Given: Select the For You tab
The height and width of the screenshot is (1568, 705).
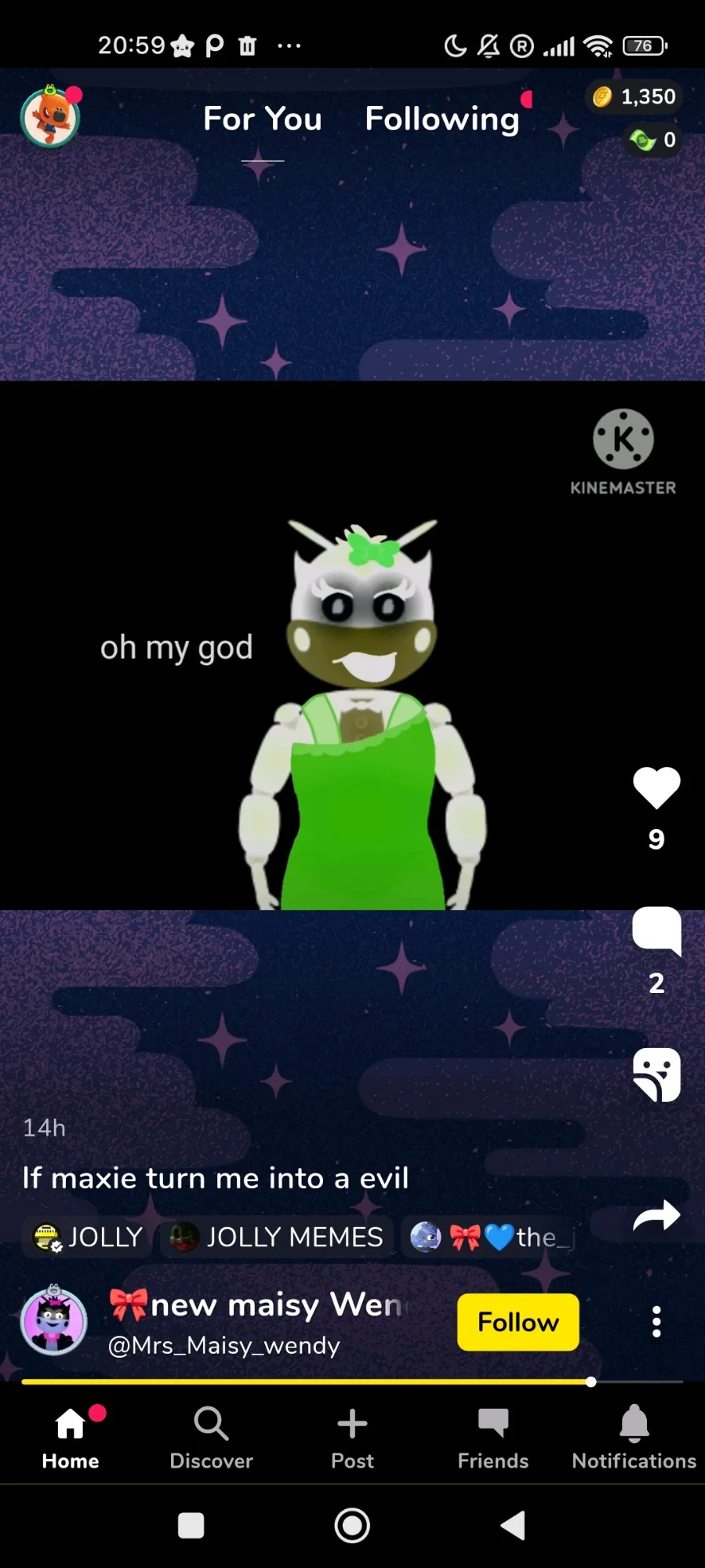Looking at the screenshot, I should pos(263,118).
